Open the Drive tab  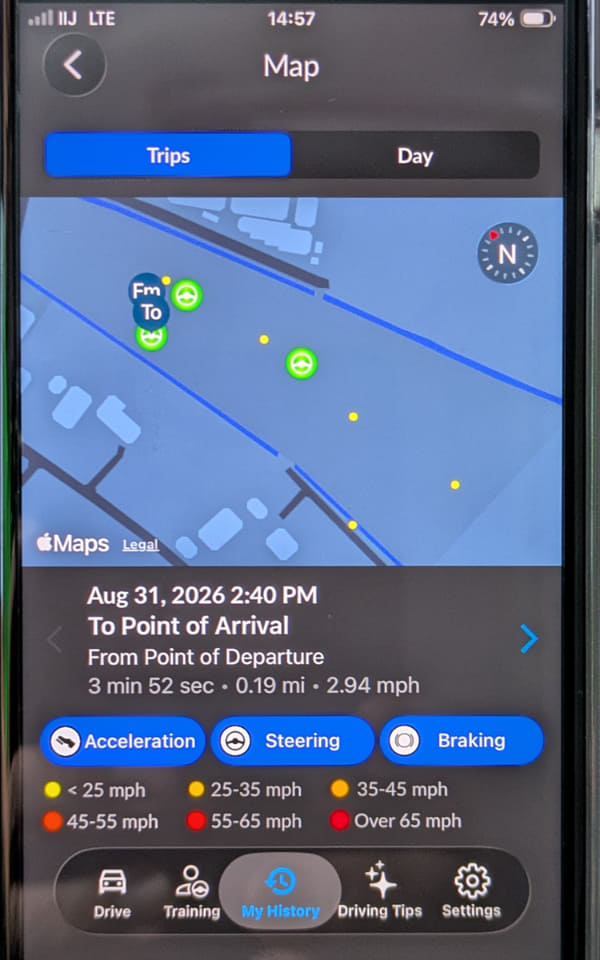[x=112, y=893]
